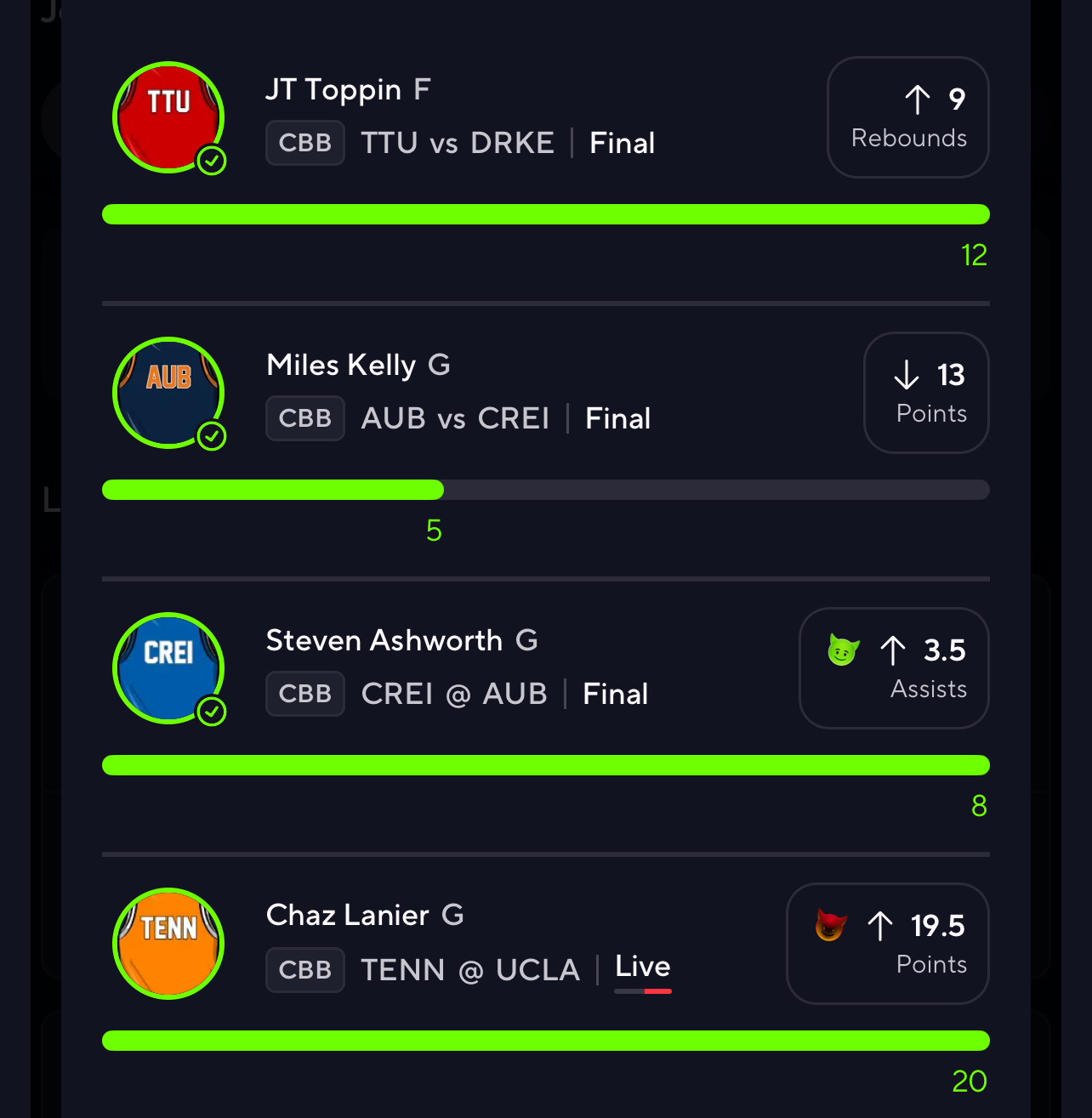
Task: Open Miles Kelly's points pick
Action: tap(926, 393)
